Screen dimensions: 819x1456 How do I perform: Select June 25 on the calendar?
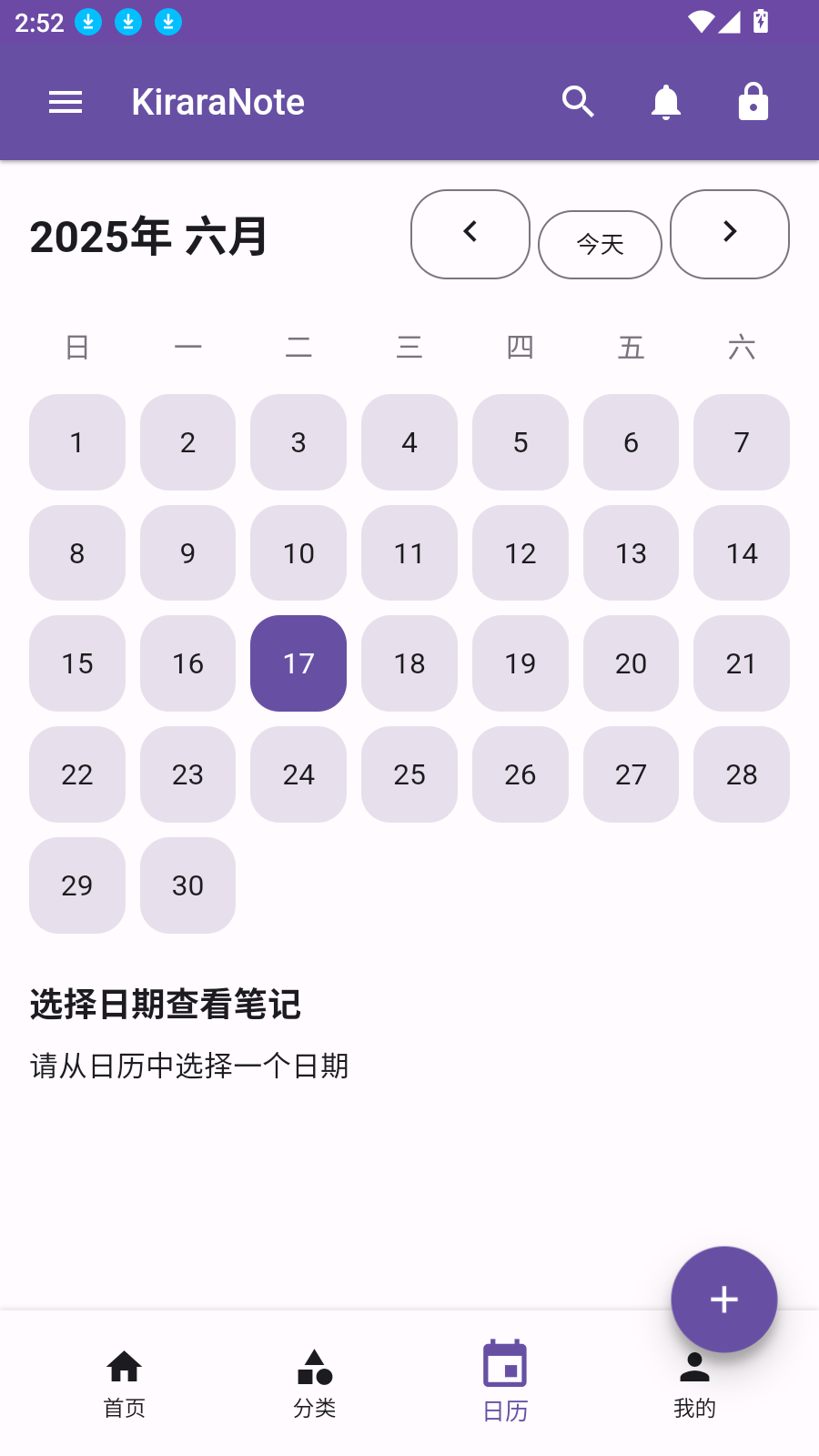tap(409, 774)
